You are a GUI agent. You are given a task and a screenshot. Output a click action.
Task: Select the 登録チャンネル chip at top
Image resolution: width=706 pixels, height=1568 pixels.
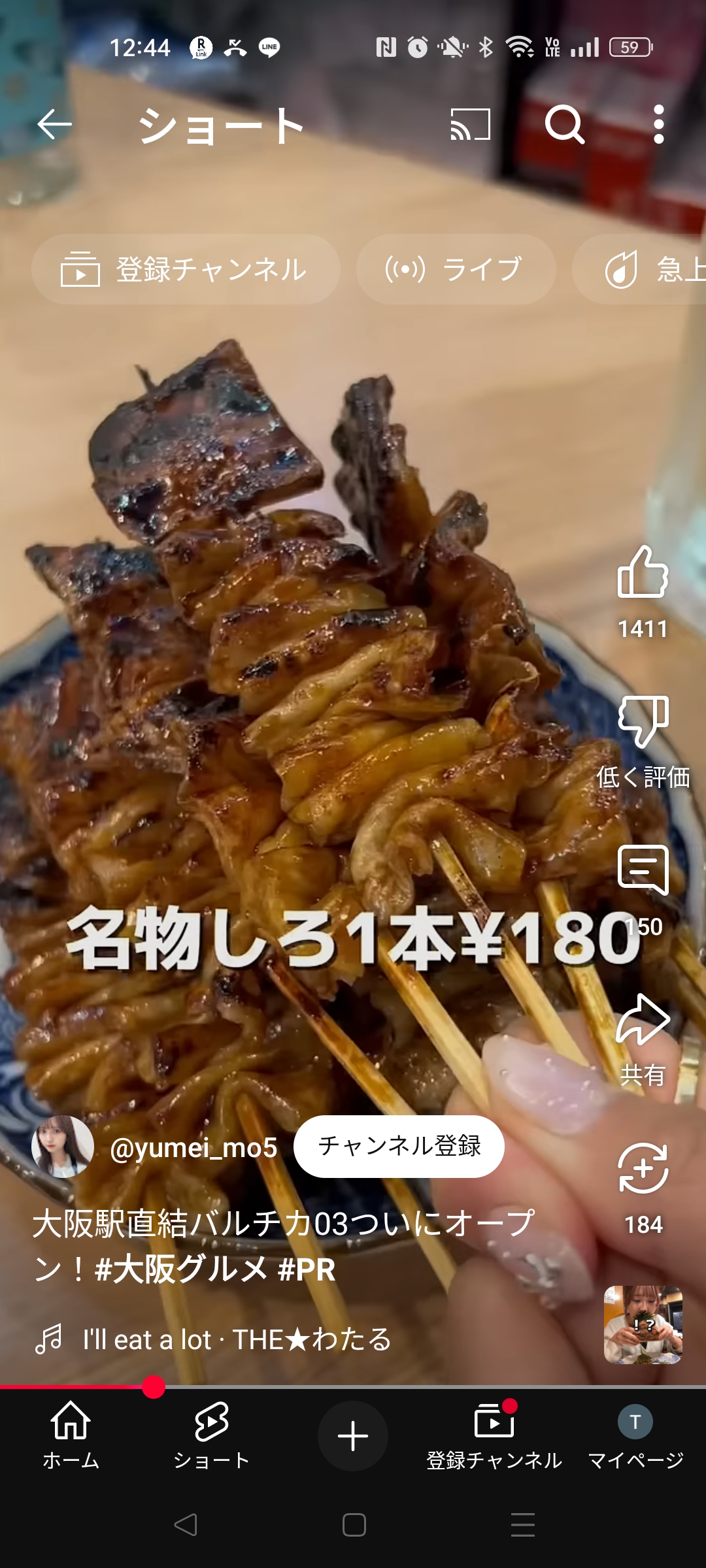pyautogui.click(x=186, y=269)
